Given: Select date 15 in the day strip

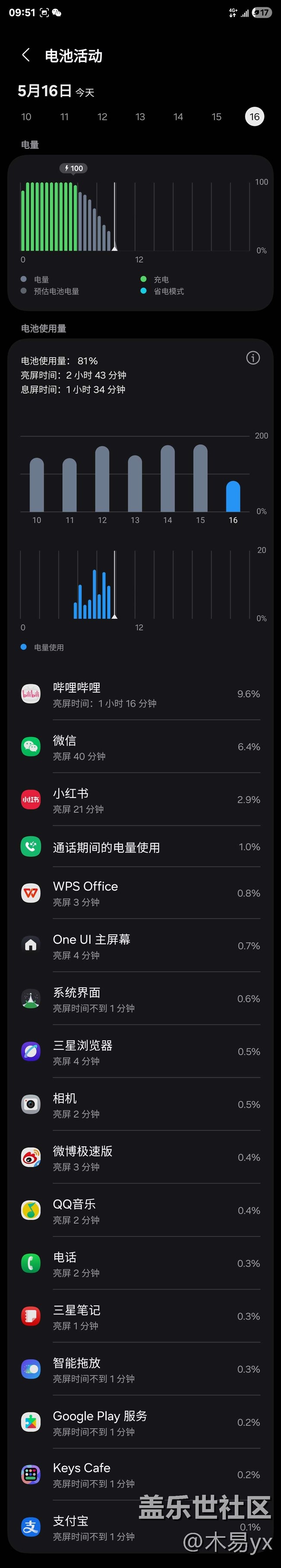Looking at the screenshot, I should click(x=217, y=117).
